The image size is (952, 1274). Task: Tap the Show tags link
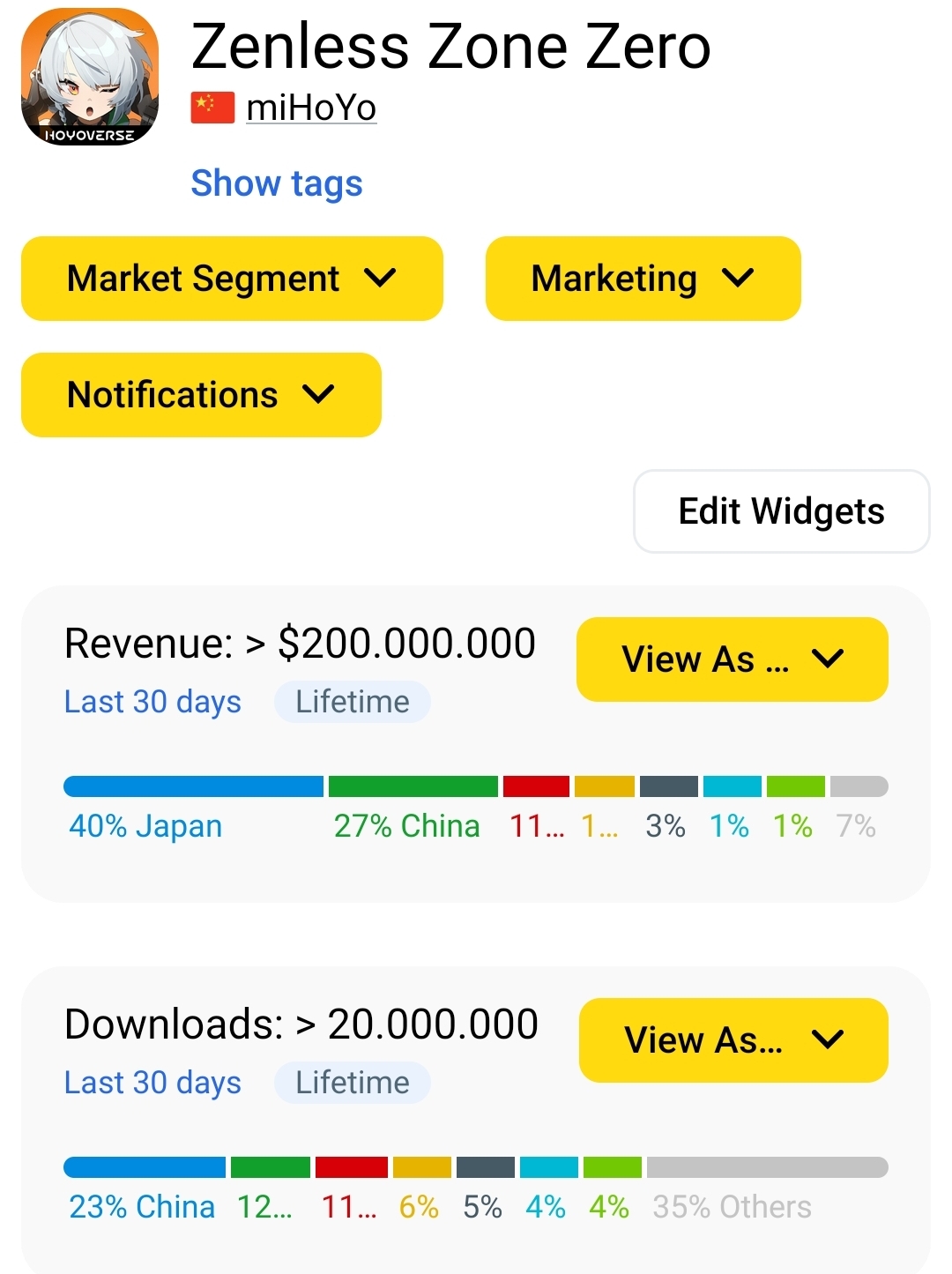click(x=277, y=183)
